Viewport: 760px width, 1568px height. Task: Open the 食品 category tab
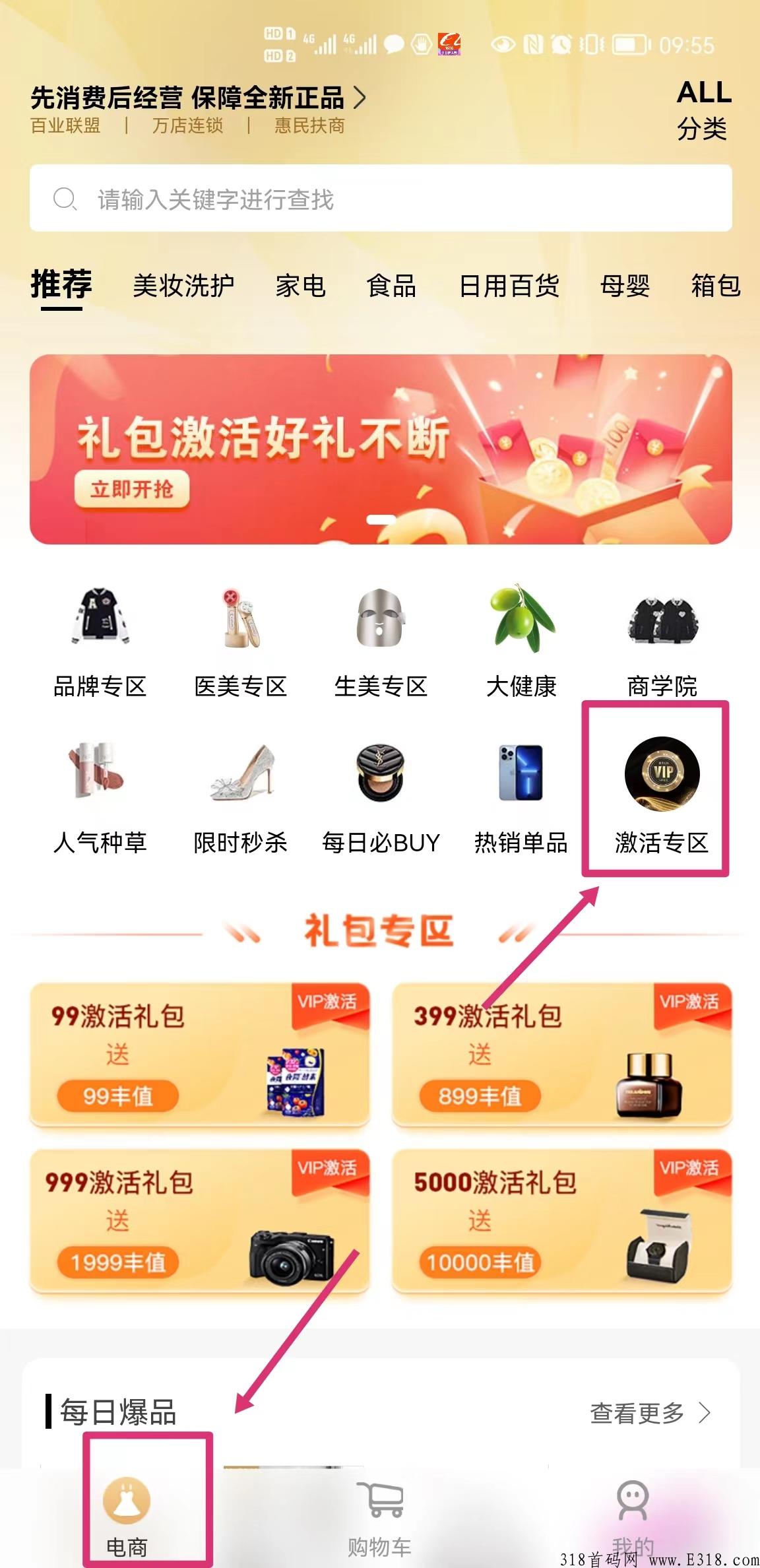click(x=393, y=286)
